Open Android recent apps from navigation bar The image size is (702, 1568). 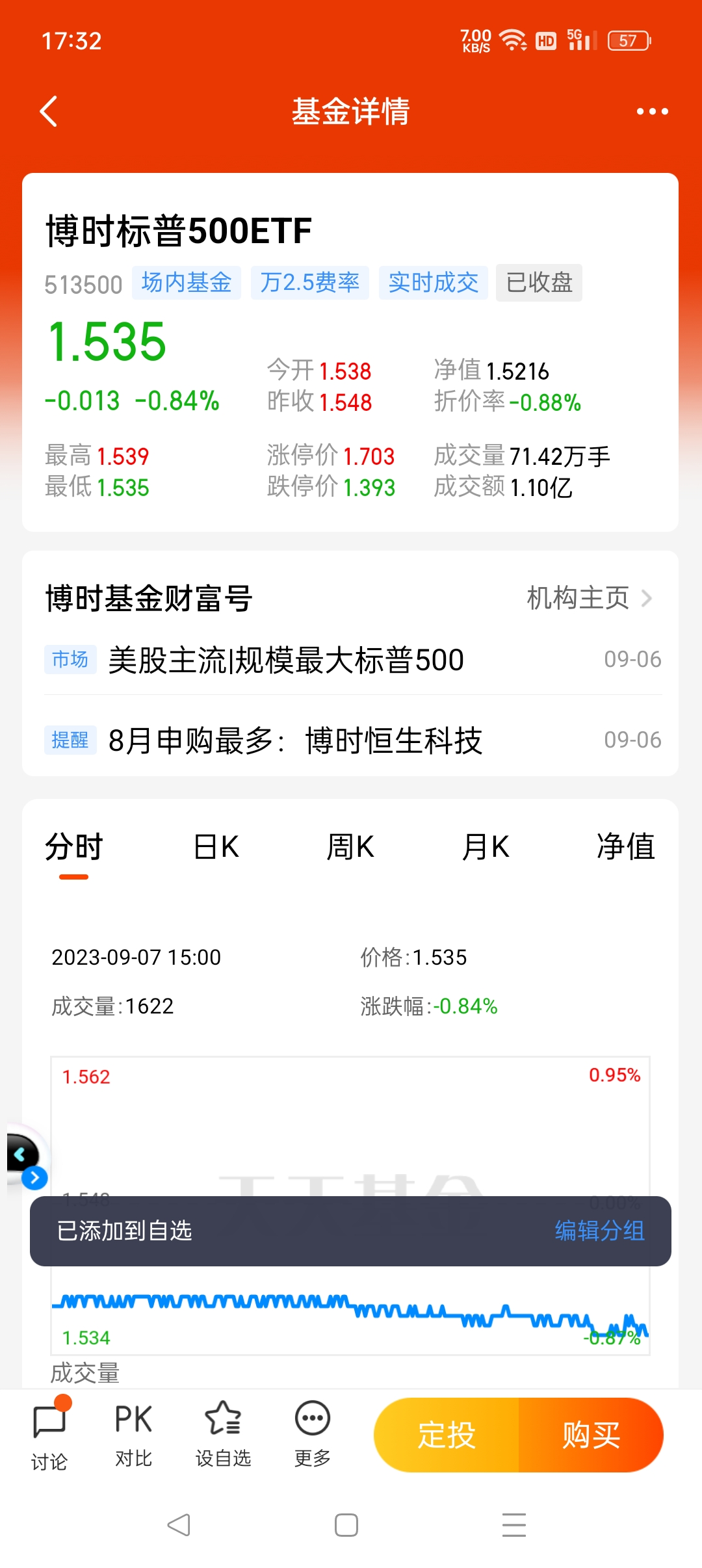point(514,1524)
